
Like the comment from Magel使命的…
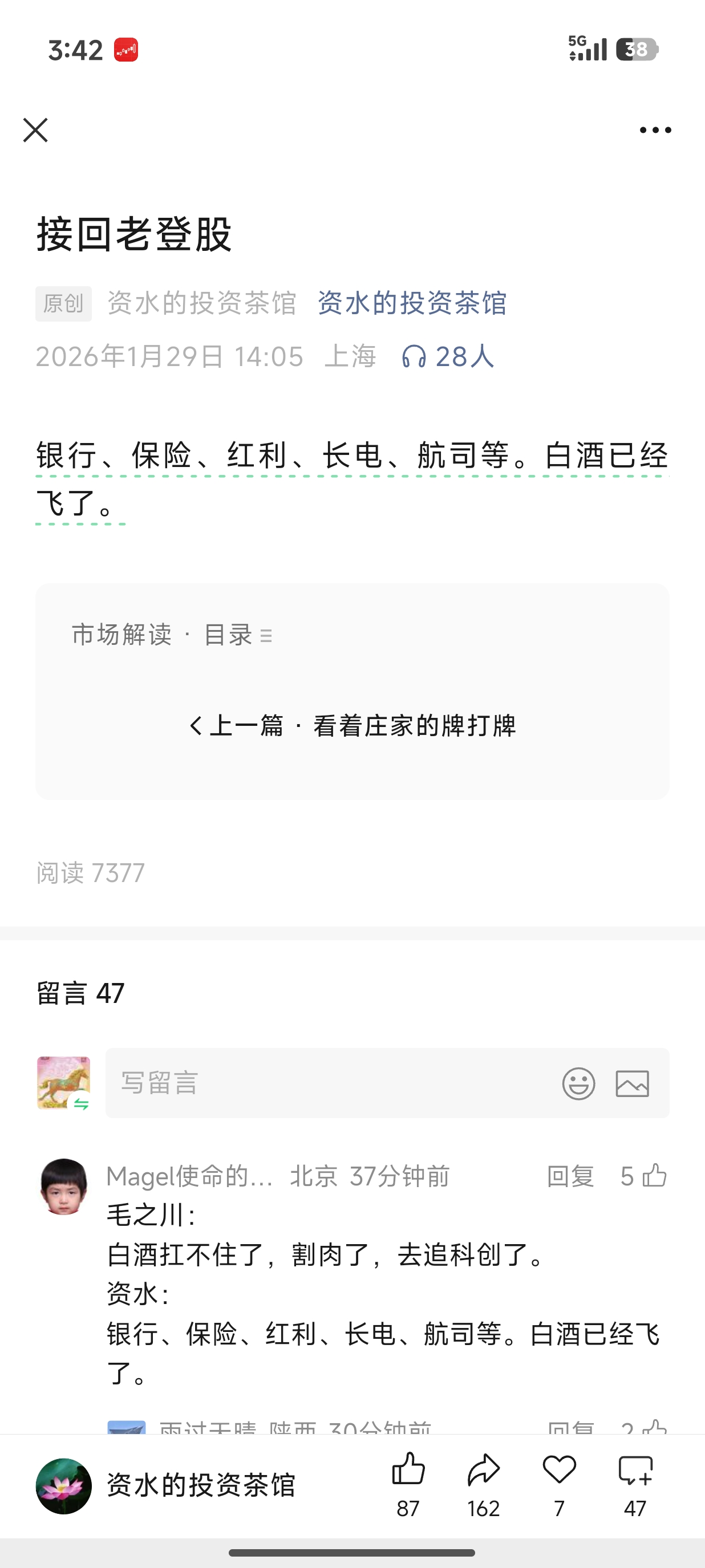[x=654, y=1176]
